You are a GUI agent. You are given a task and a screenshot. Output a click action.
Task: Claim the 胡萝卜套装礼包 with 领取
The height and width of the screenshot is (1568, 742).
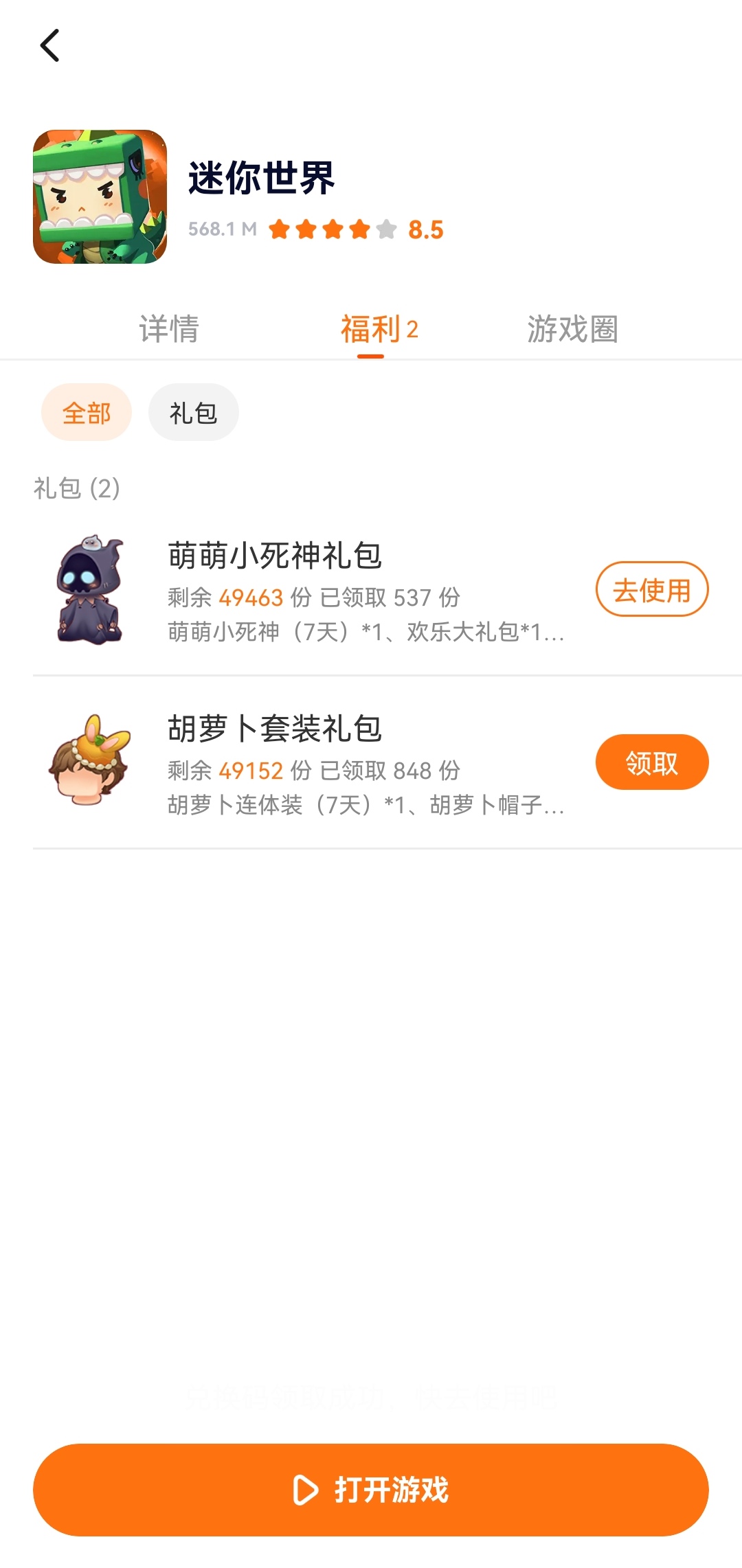pos(651,762)
